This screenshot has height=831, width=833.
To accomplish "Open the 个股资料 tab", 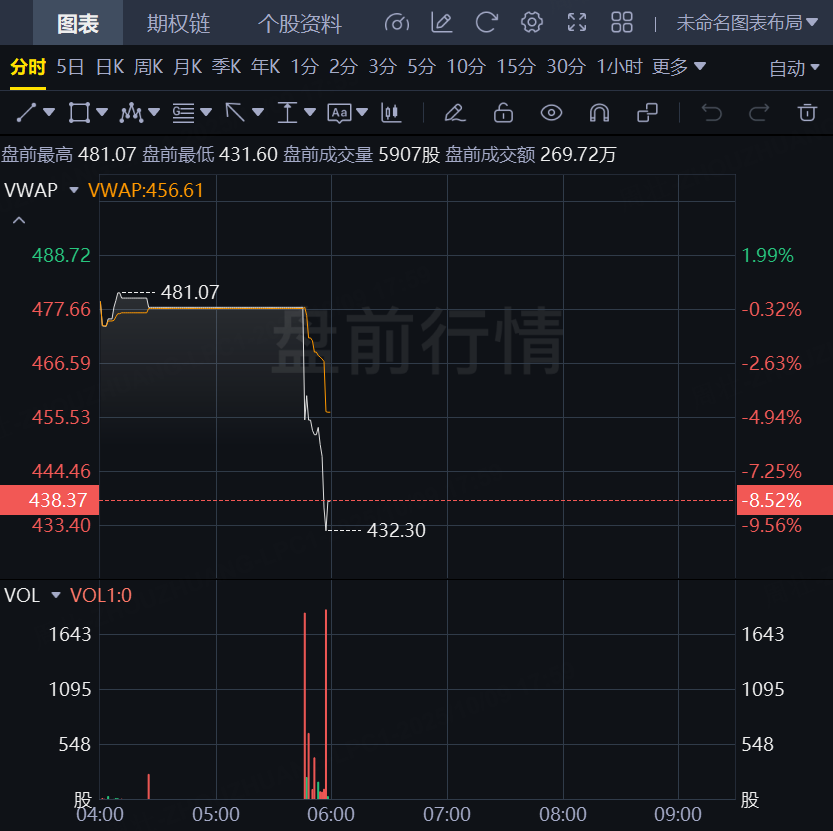I will (x=299, y=23).
